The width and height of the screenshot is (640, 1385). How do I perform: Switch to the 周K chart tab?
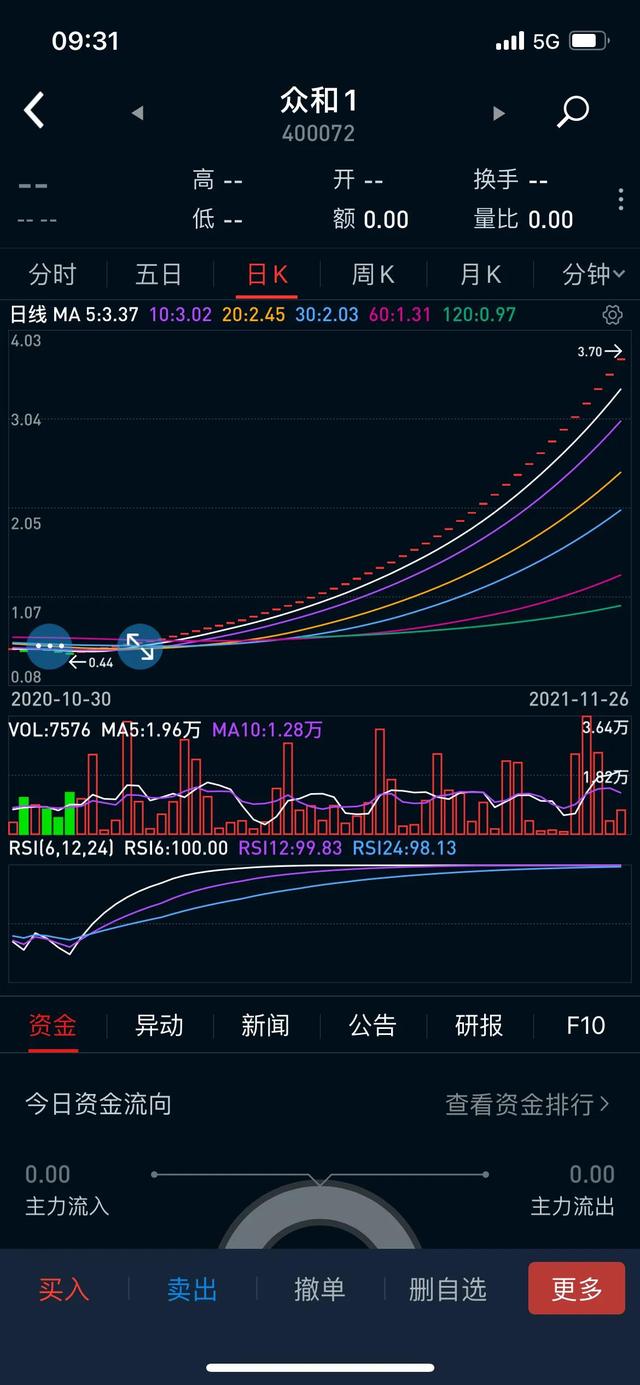pos(373,274)
